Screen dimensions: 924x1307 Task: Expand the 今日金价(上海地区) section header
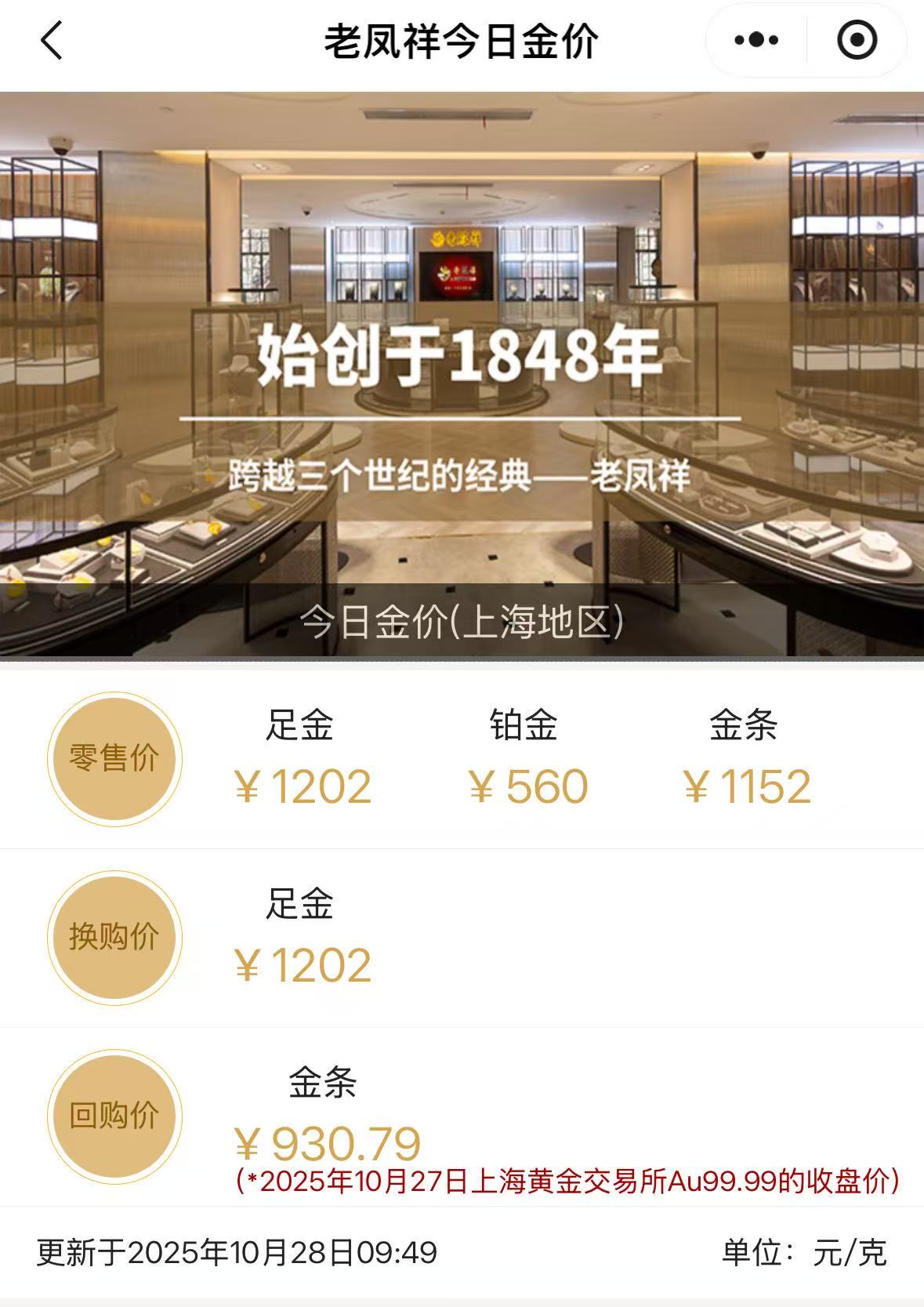(x=462, y=623)
